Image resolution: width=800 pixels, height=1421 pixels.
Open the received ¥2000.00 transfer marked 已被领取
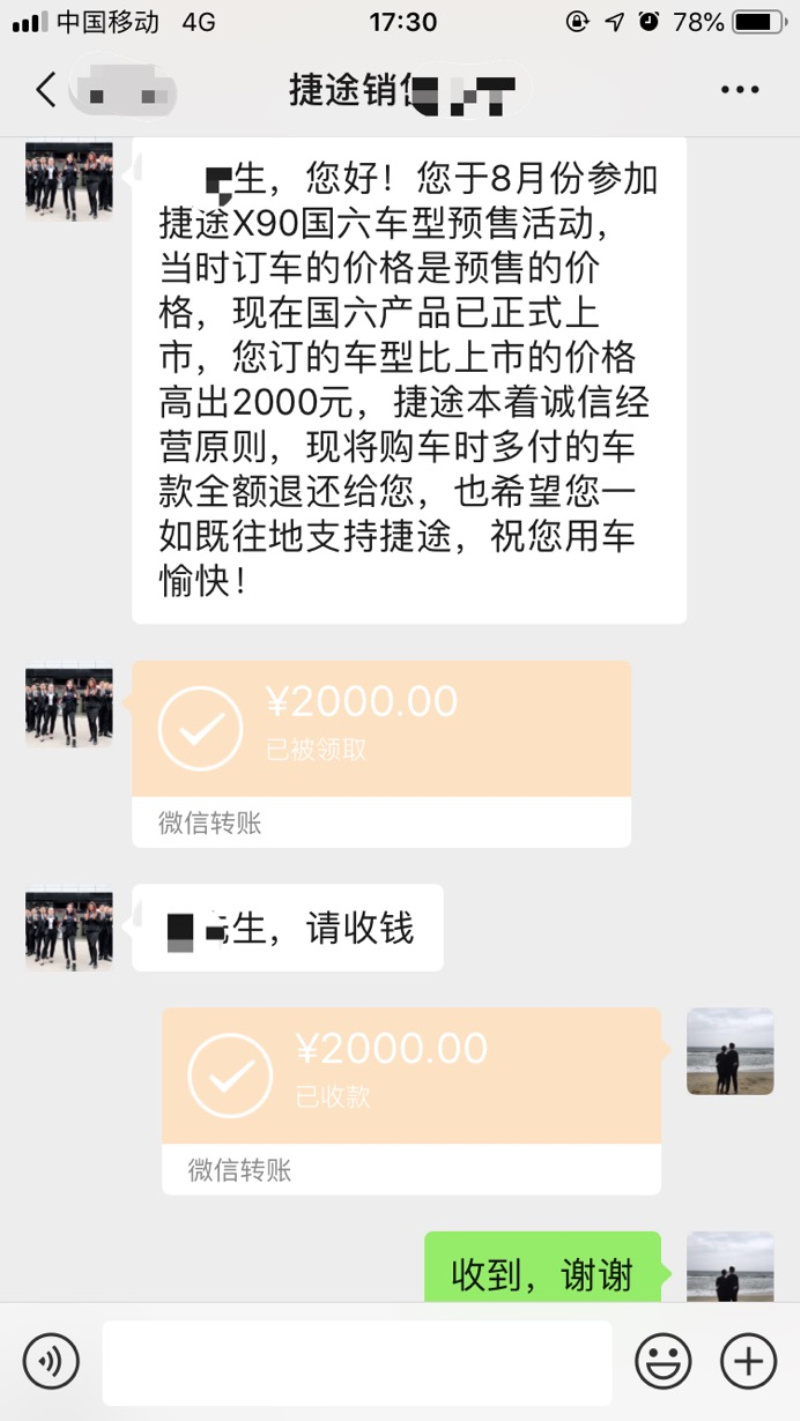click(381, 753)
